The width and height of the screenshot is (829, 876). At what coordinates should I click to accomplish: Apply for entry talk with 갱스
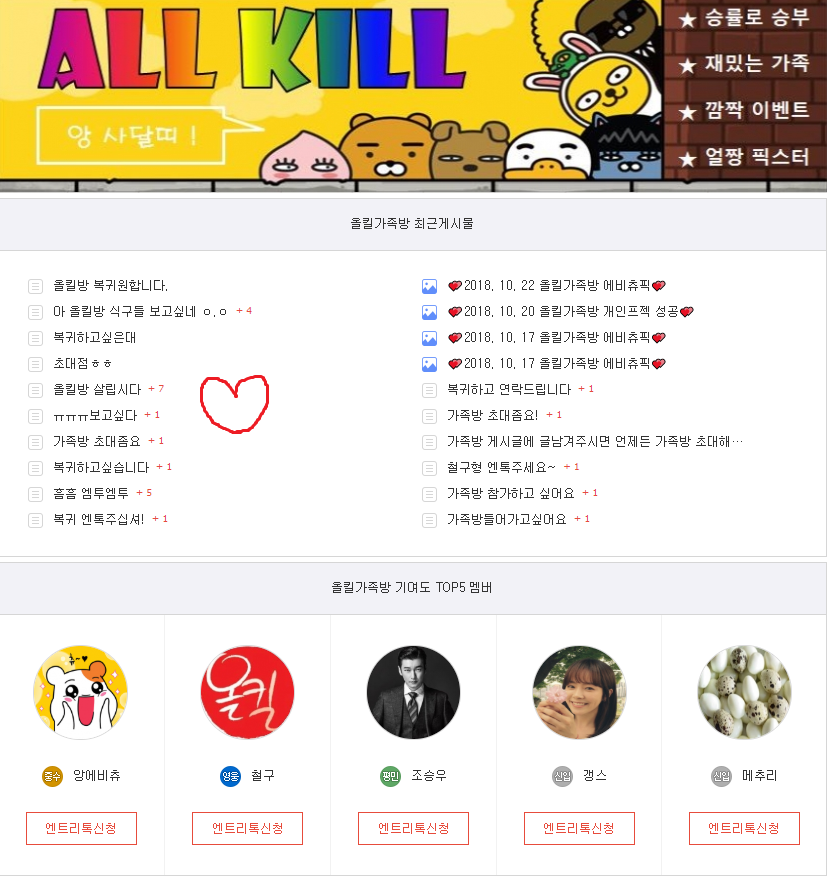click(579, 828)
